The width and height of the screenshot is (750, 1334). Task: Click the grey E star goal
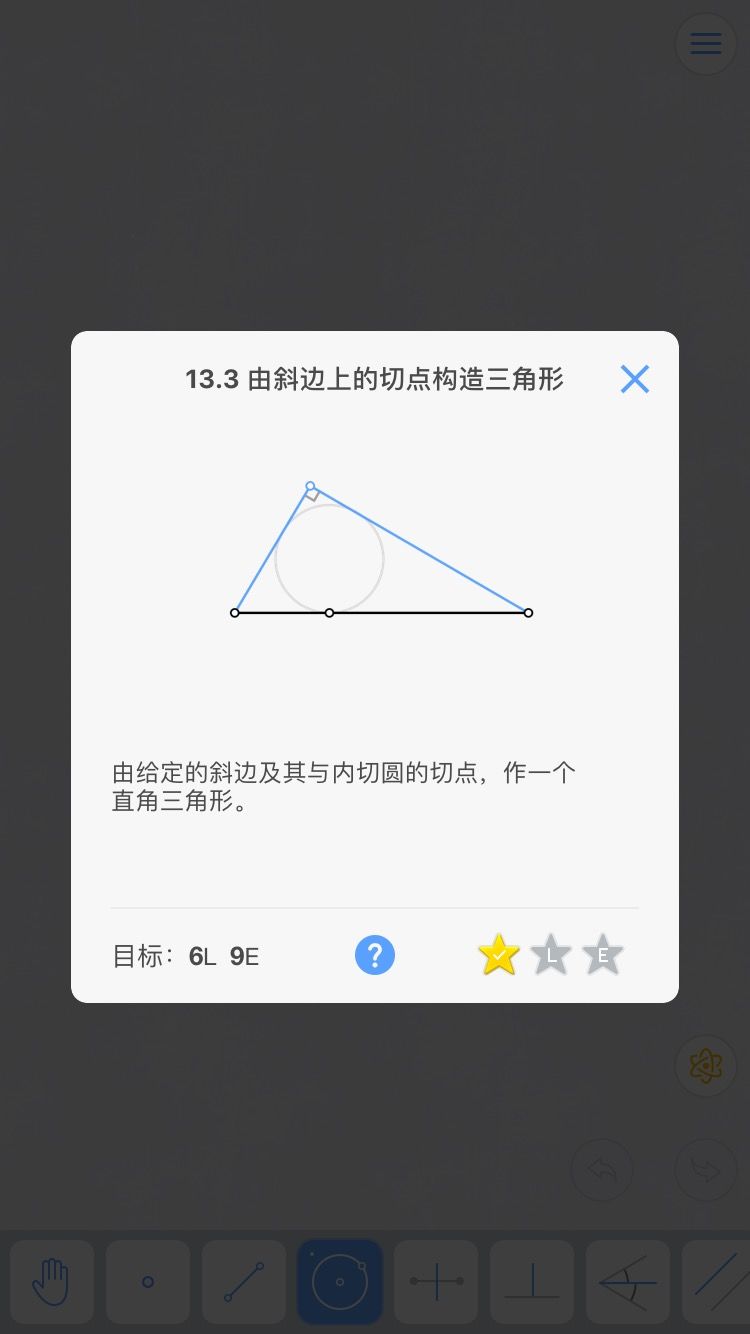[602, 955]
